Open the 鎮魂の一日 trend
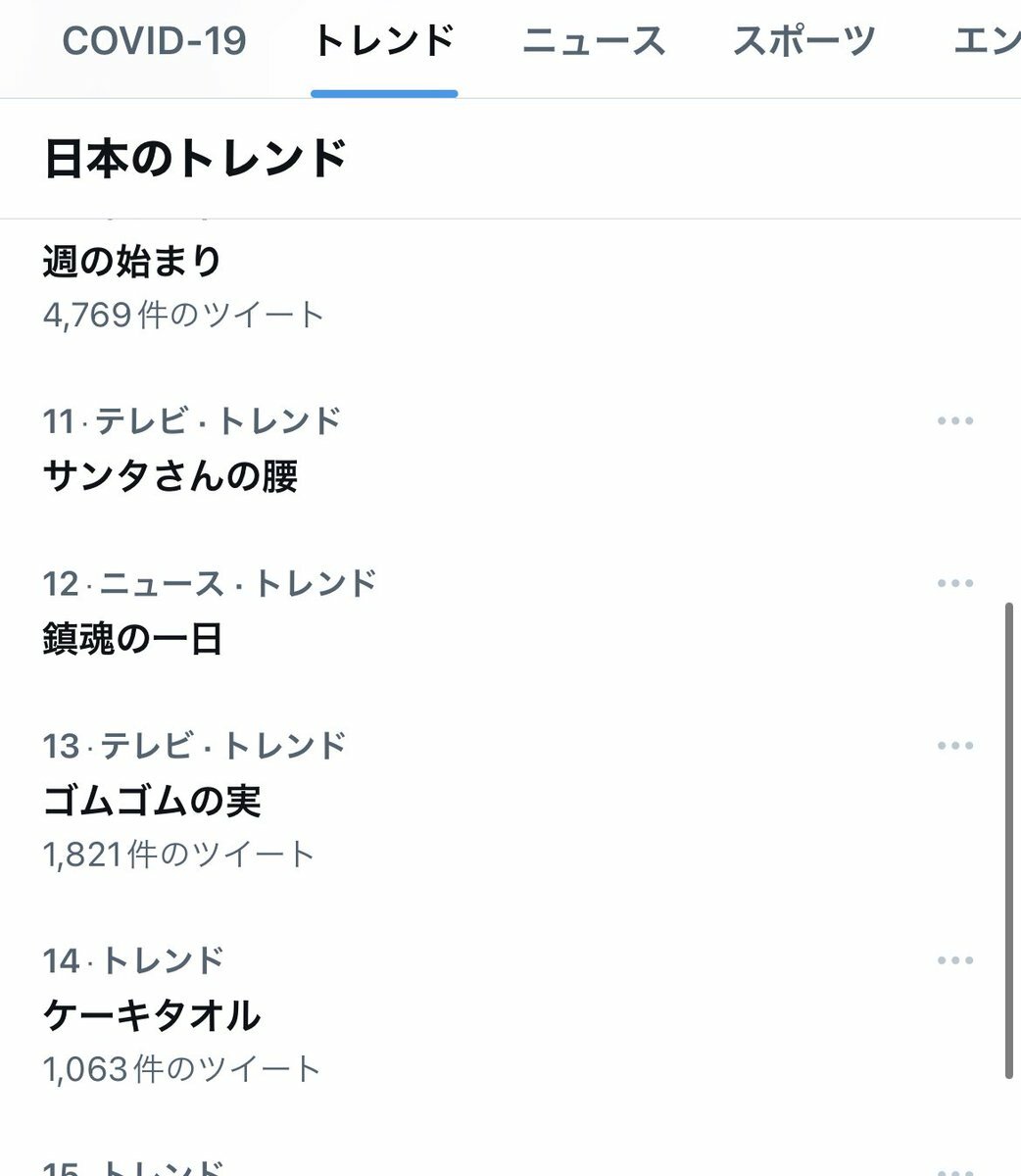The width and height of the screenshot is (1021, 1176). tap(133, 639)
